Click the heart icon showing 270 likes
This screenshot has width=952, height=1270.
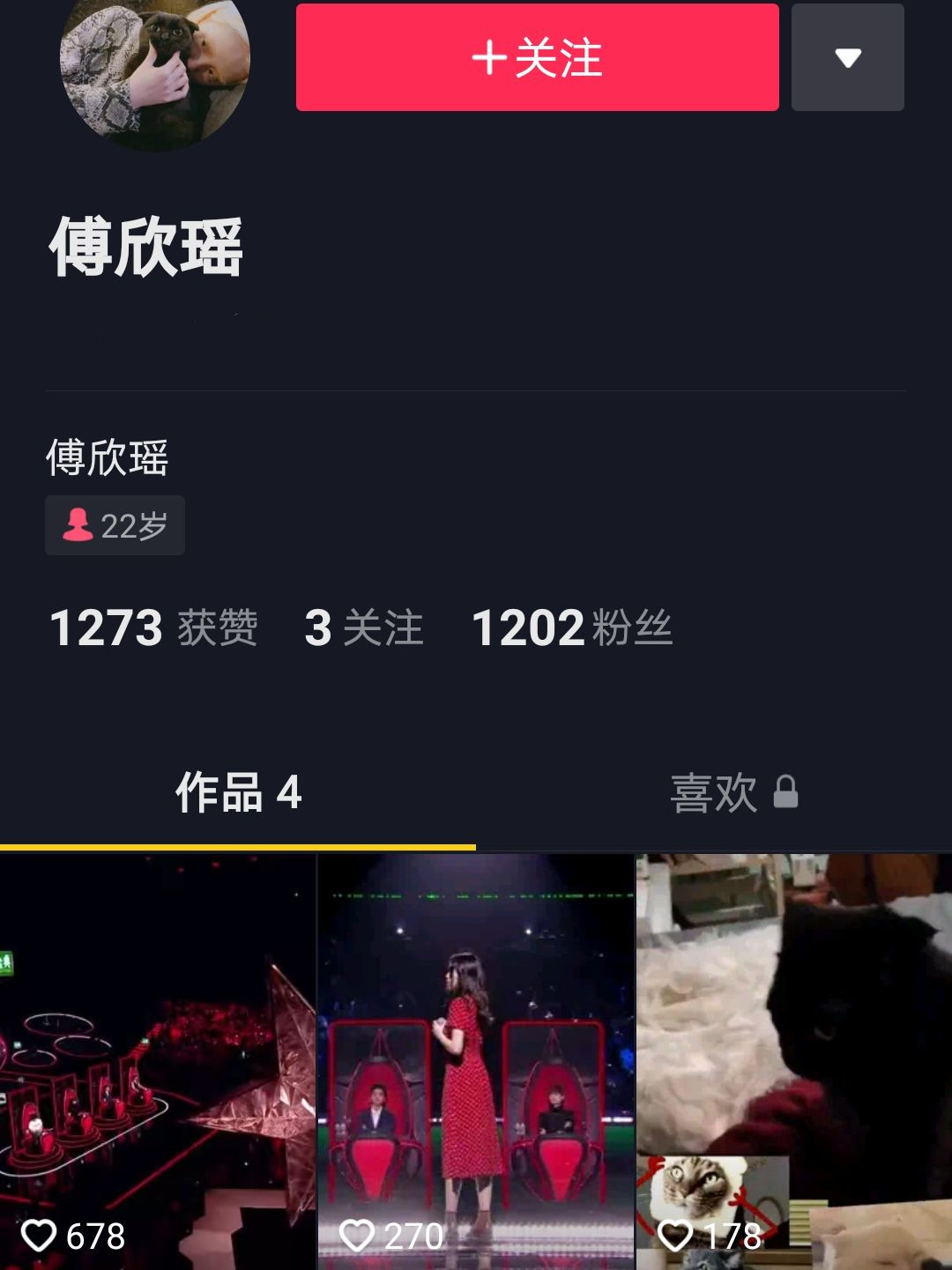(360, 1237)
